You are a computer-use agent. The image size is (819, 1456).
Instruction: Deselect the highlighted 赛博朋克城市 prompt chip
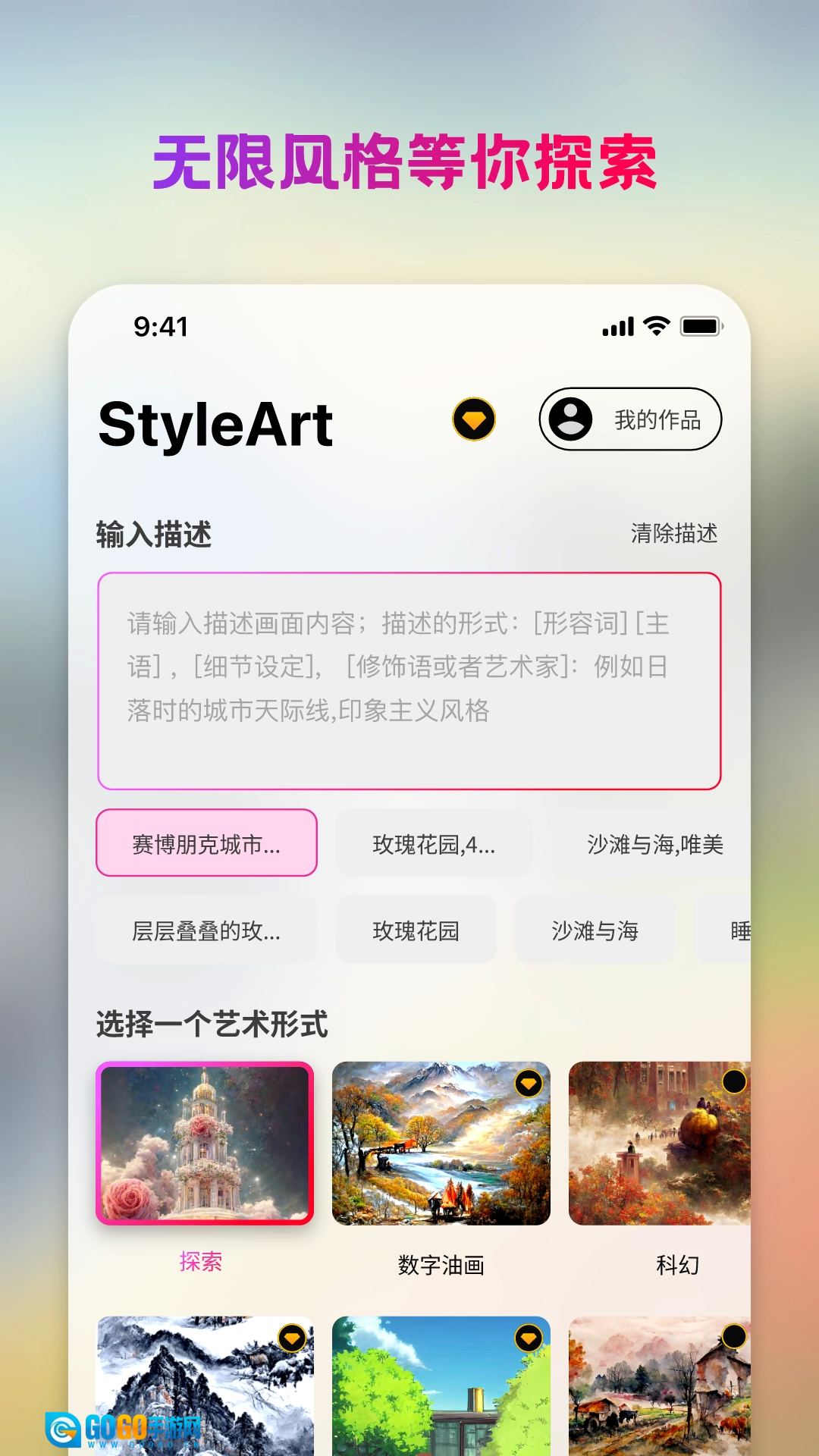tap(206, 843)
